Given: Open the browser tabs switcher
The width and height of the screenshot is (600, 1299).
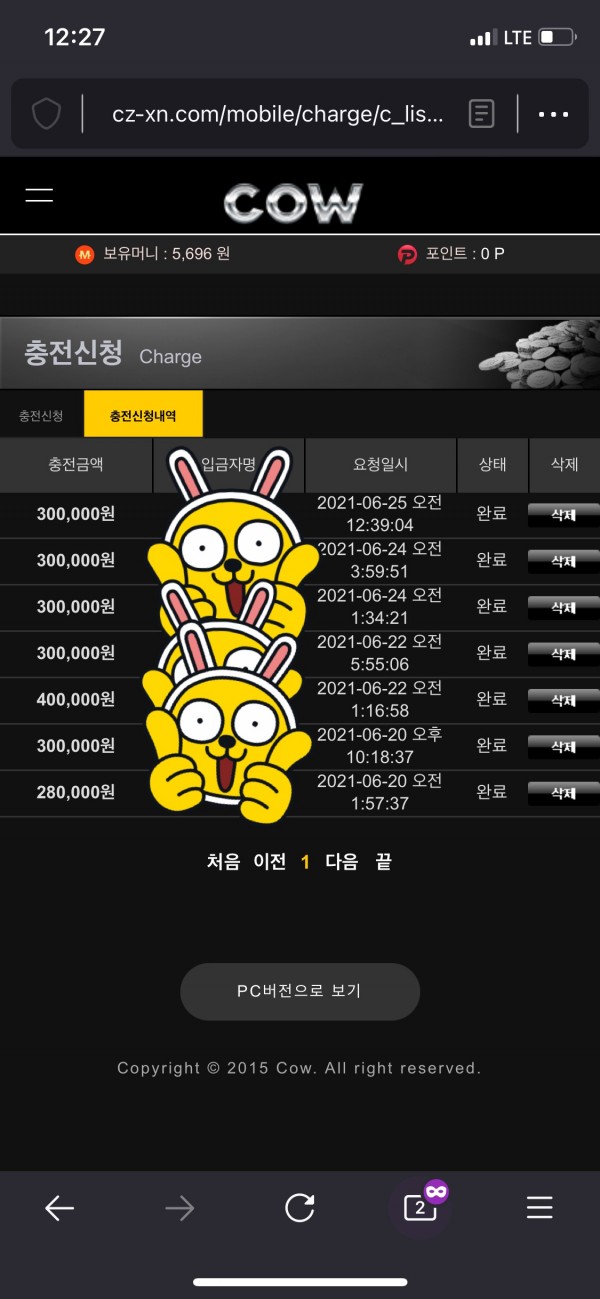Looking at the screenshot, I should (x=420, y=1208).
